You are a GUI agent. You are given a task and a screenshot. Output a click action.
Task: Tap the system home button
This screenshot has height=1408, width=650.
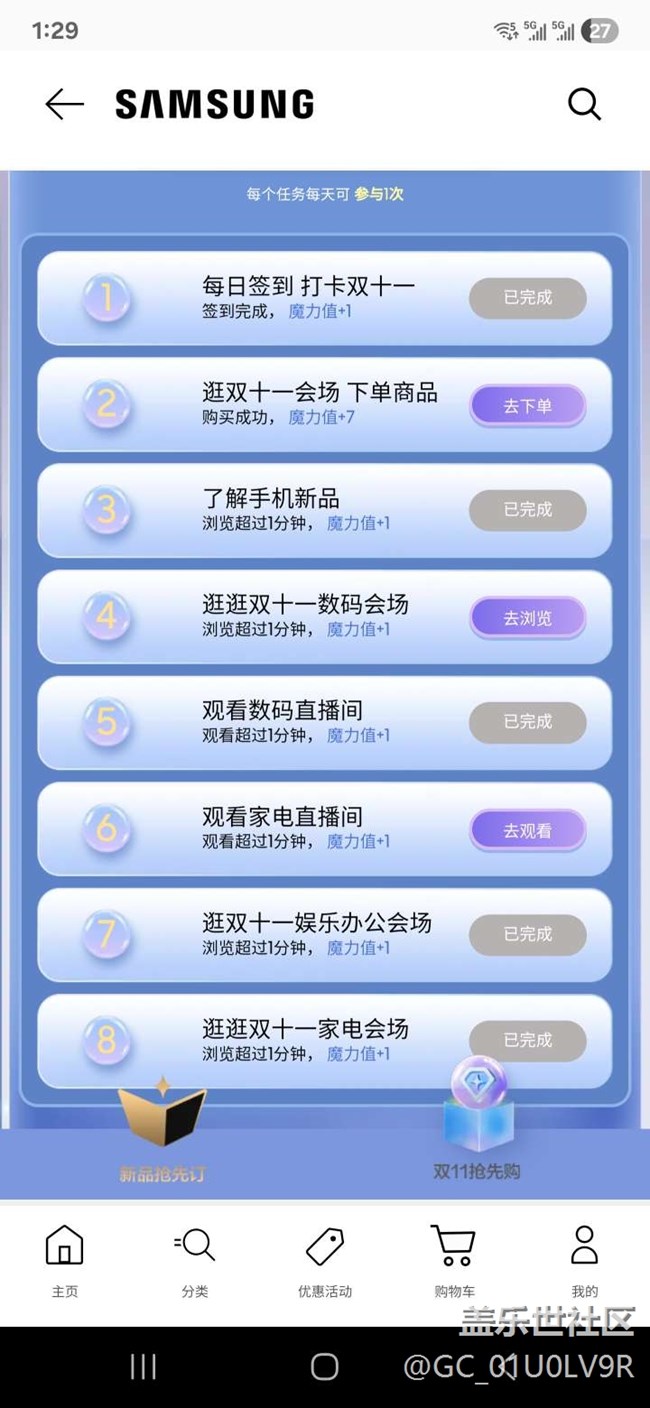click(x=325, y=1367)
